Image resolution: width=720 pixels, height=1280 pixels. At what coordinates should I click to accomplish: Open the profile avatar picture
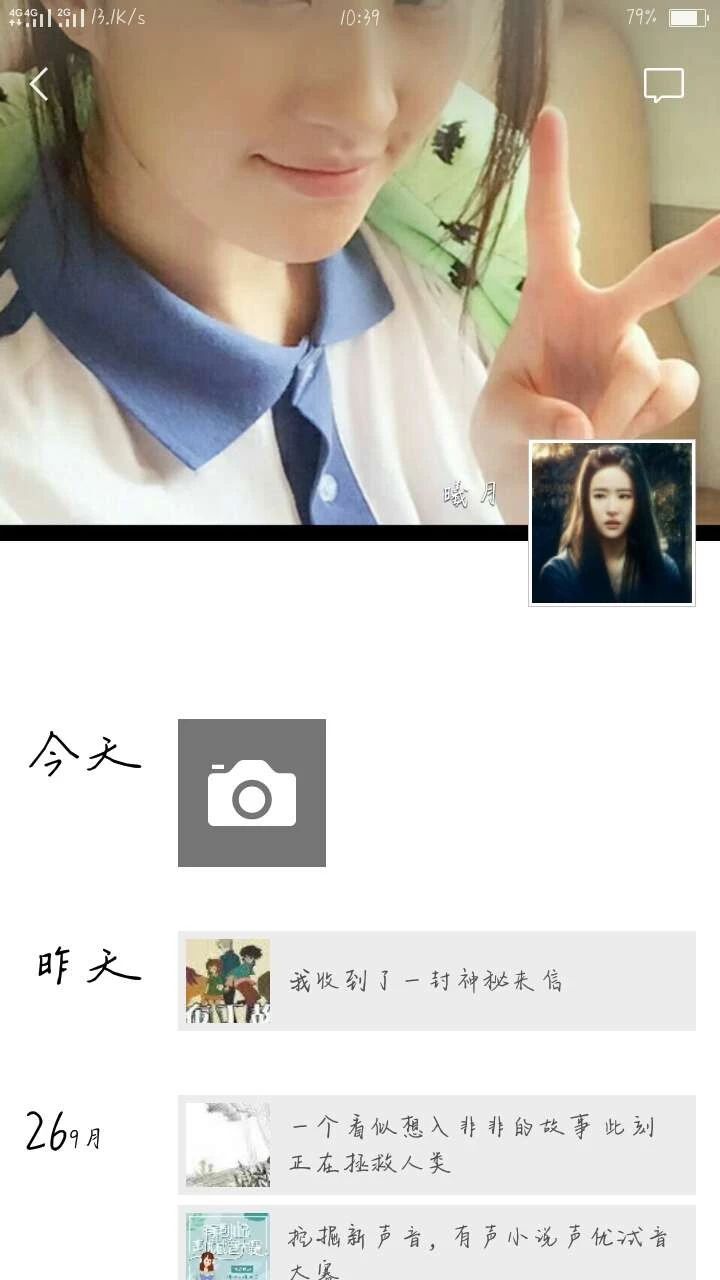click(x=611, y=523)
